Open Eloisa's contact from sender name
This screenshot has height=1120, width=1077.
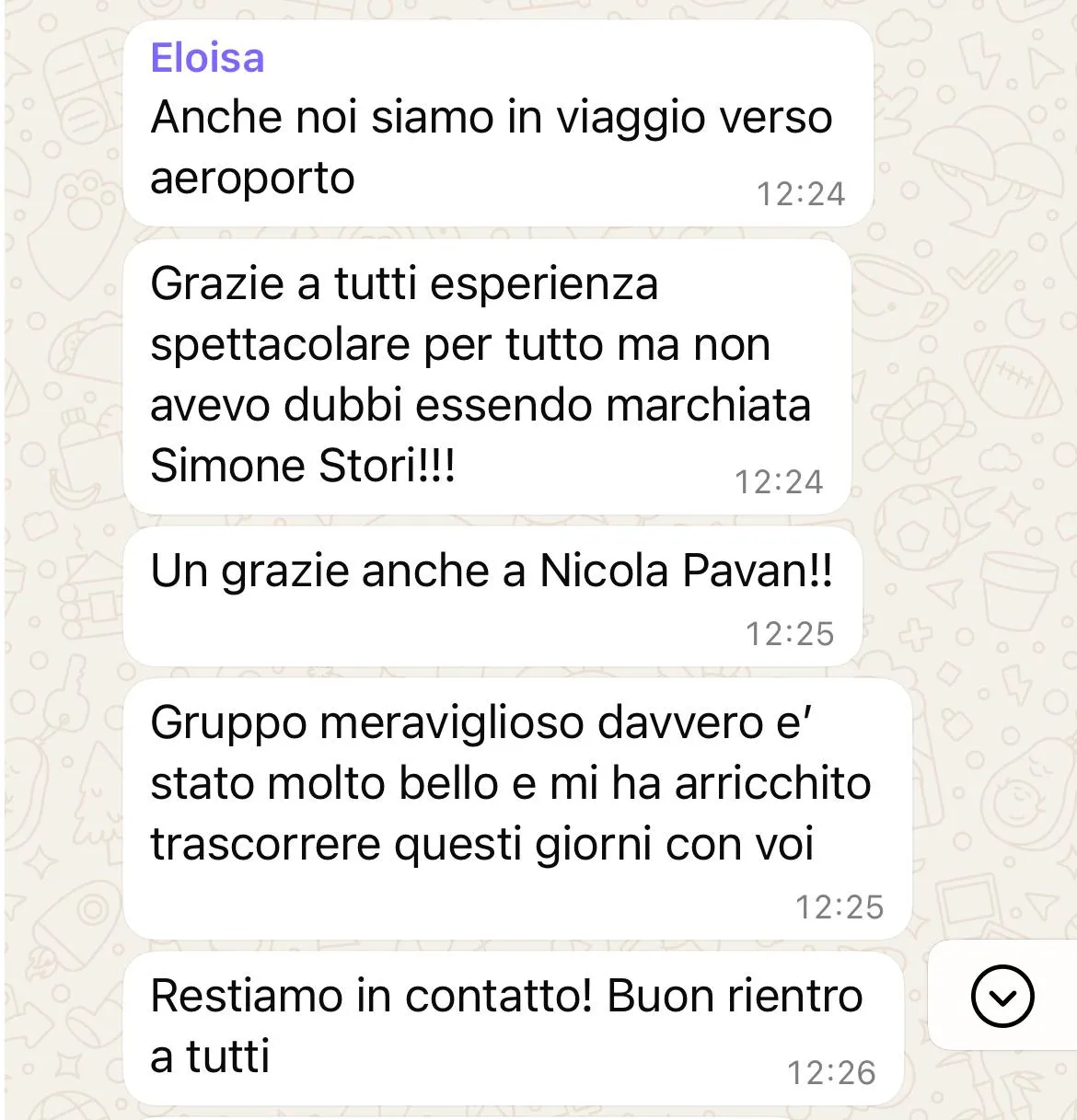point(207,58)
